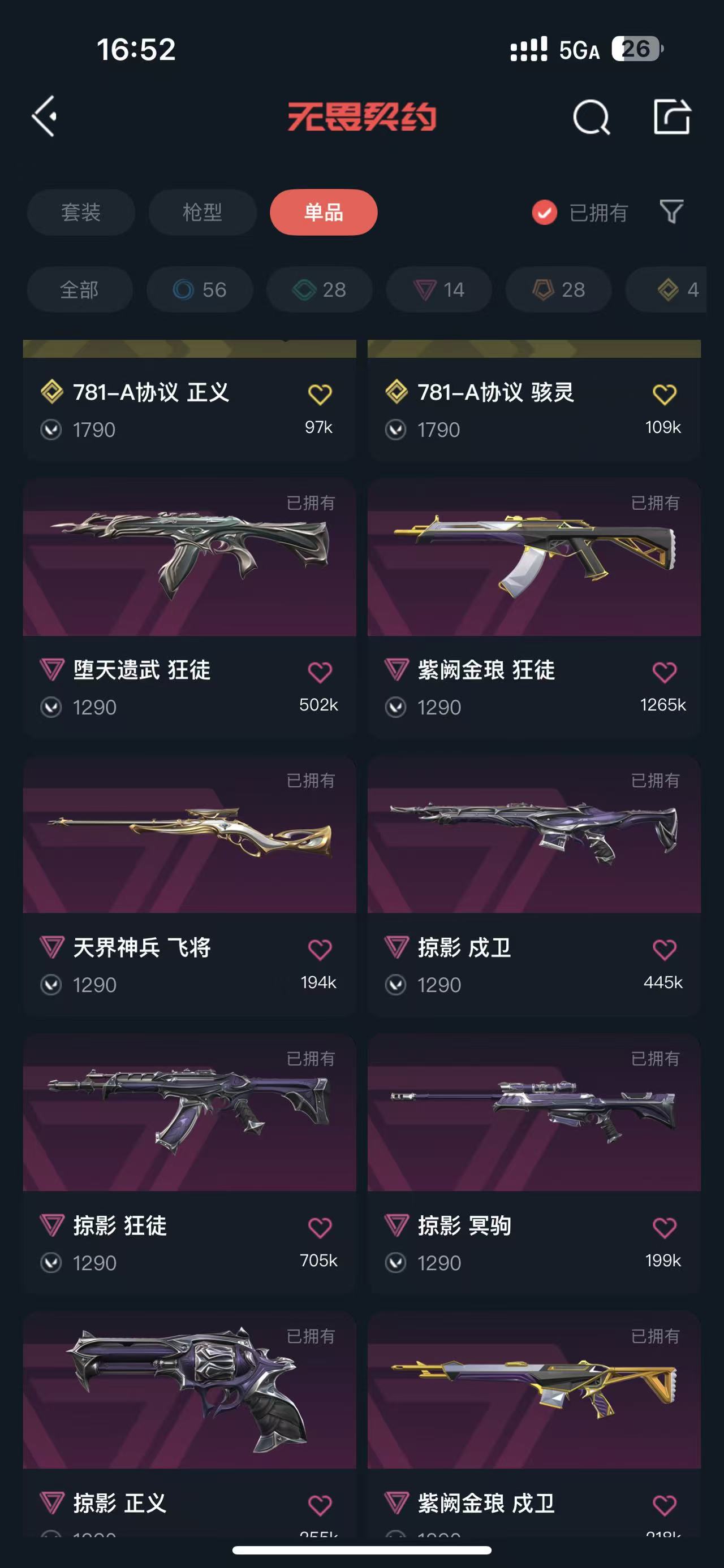Screen dimensions: 724x1568
Task: Open the 掠影 狂徒 skin card
Action: pyautogui.click(x=189, y=1164)
